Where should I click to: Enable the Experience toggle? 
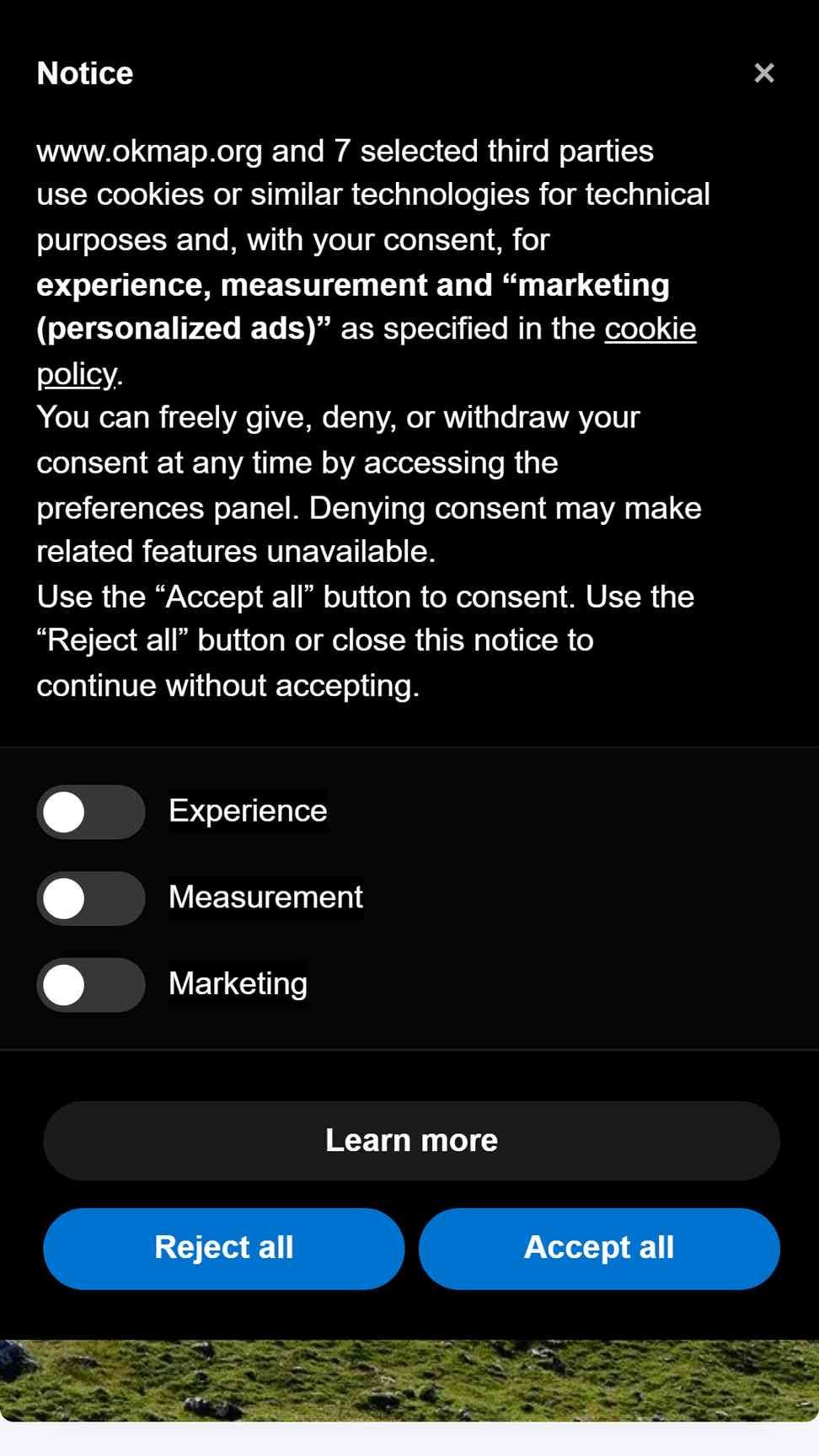click(91, 812)
